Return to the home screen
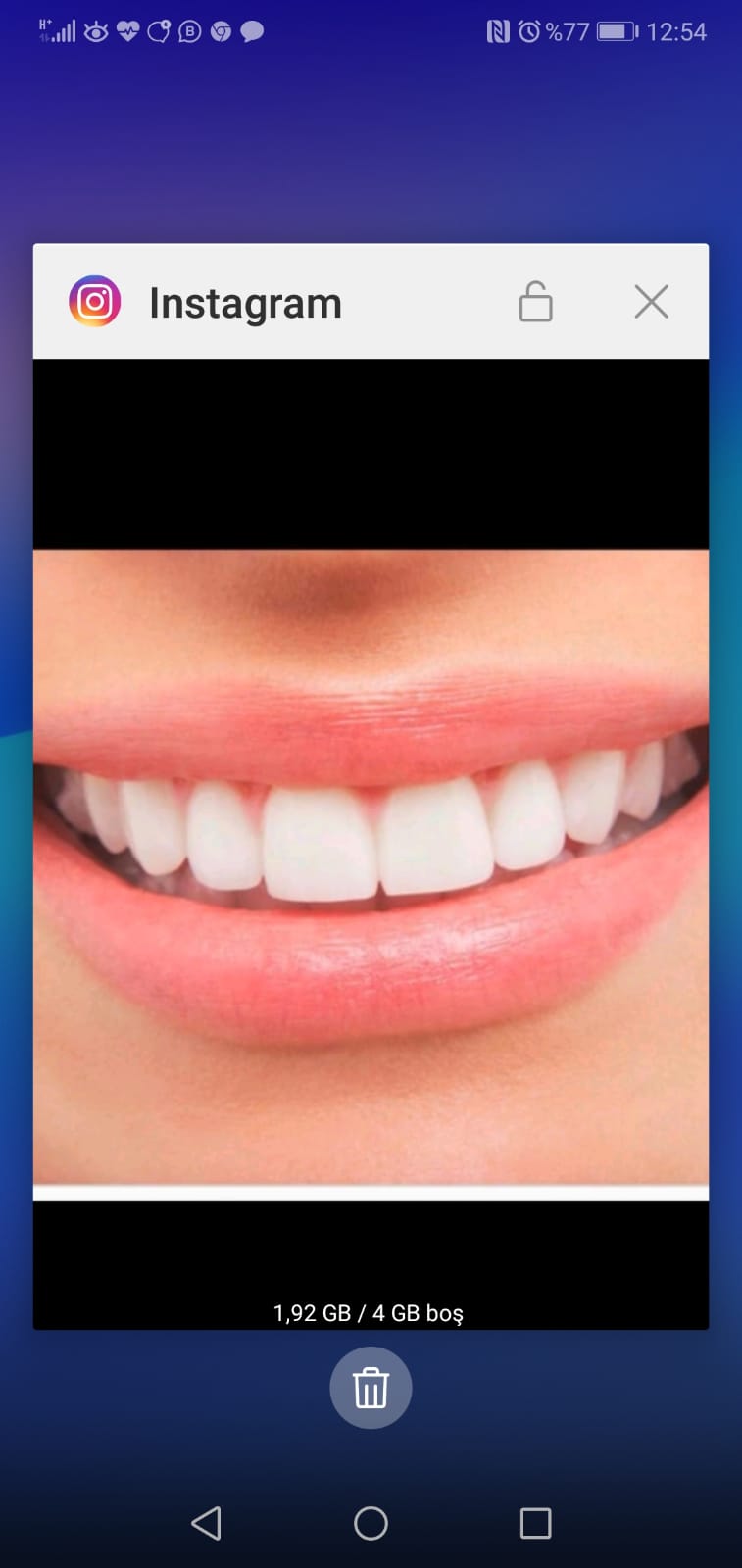742x1568 pixels. (x=371, y=1523)
